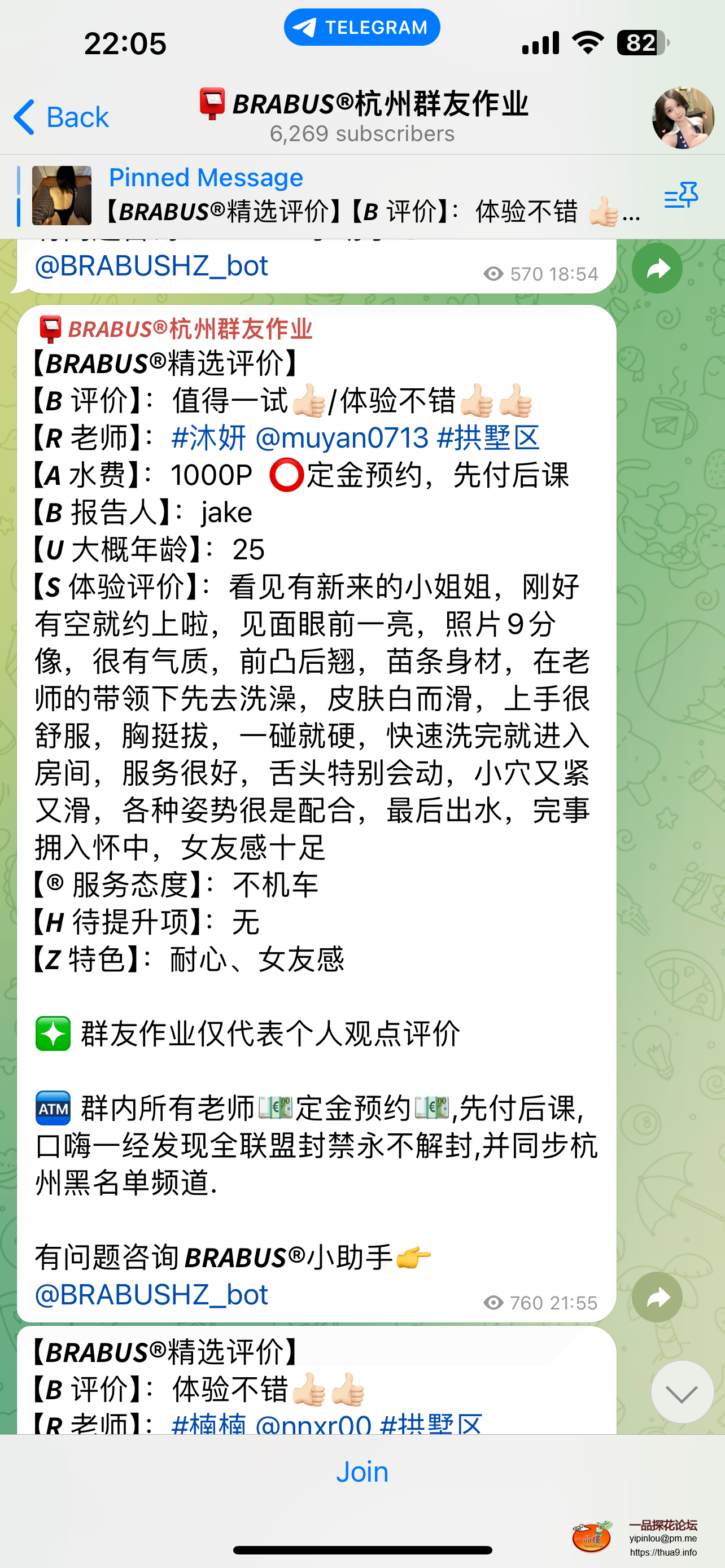Open the @BRABUSHZ_bot link in the 21:55 message
The image size is (725, 1568).
151,1295
